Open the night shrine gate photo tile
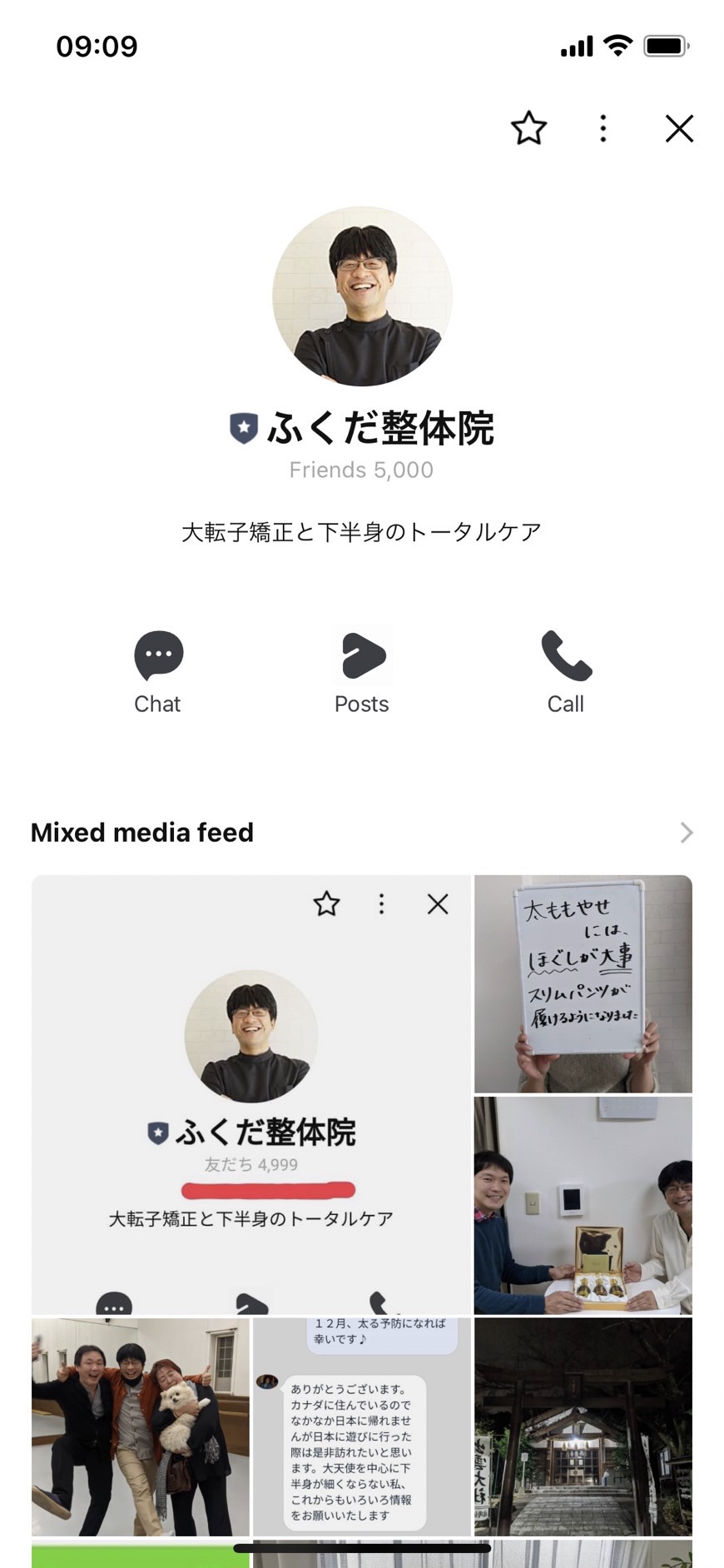The height and width of the screenshot is (1568, 724). click(583, 1426)
